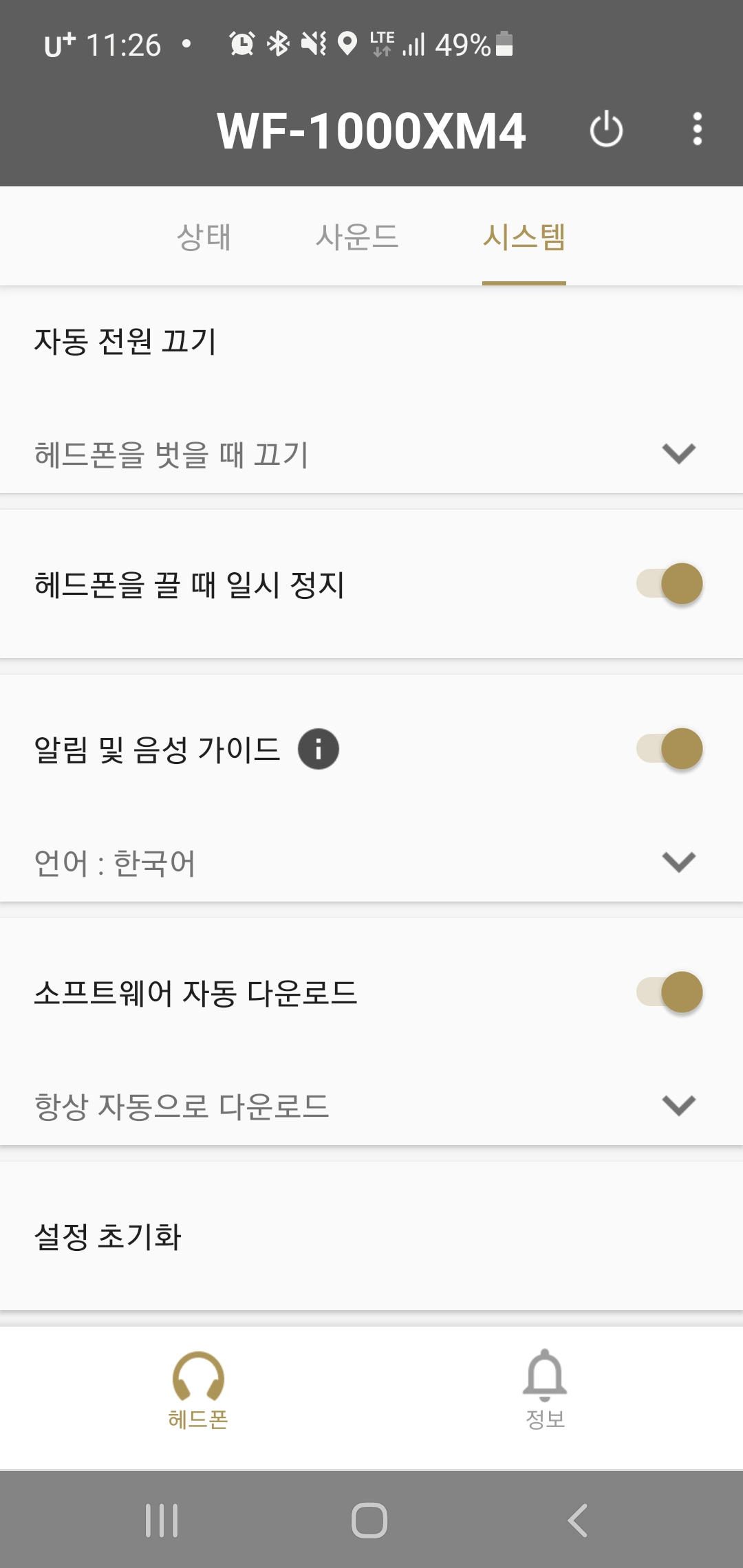Open info icon next to 알림 및 음성 가이드
The height and width of the screenshot is (1568, 743).
pyautogui.click(x=318, y=749)
